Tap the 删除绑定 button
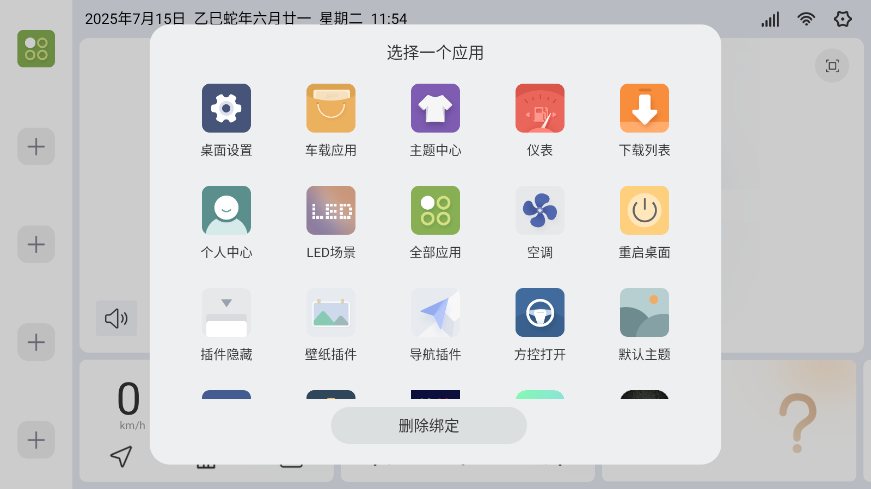 pos(429,425)
